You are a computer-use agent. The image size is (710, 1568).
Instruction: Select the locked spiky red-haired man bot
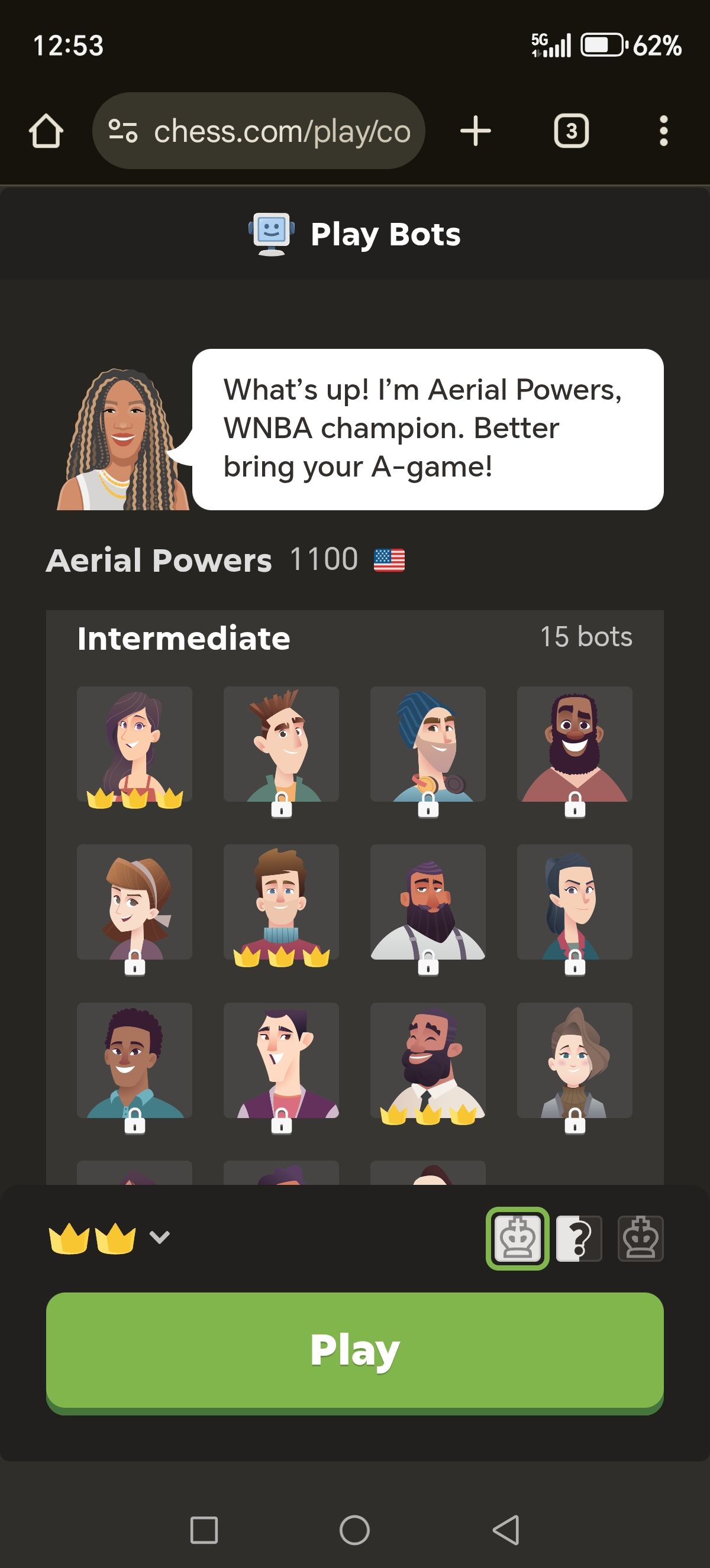(281, 744)
